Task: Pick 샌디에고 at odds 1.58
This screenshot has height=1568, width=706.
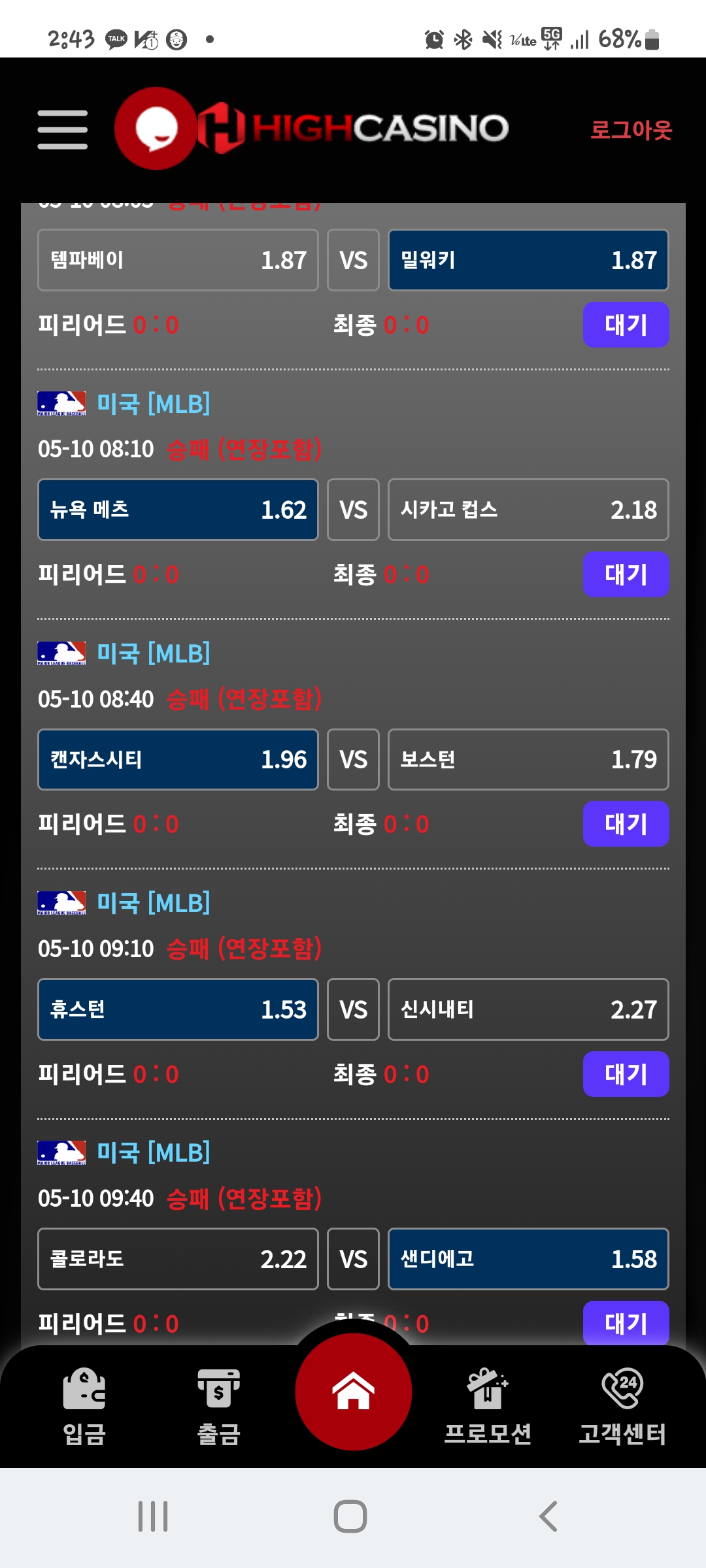Action: 528,1259
